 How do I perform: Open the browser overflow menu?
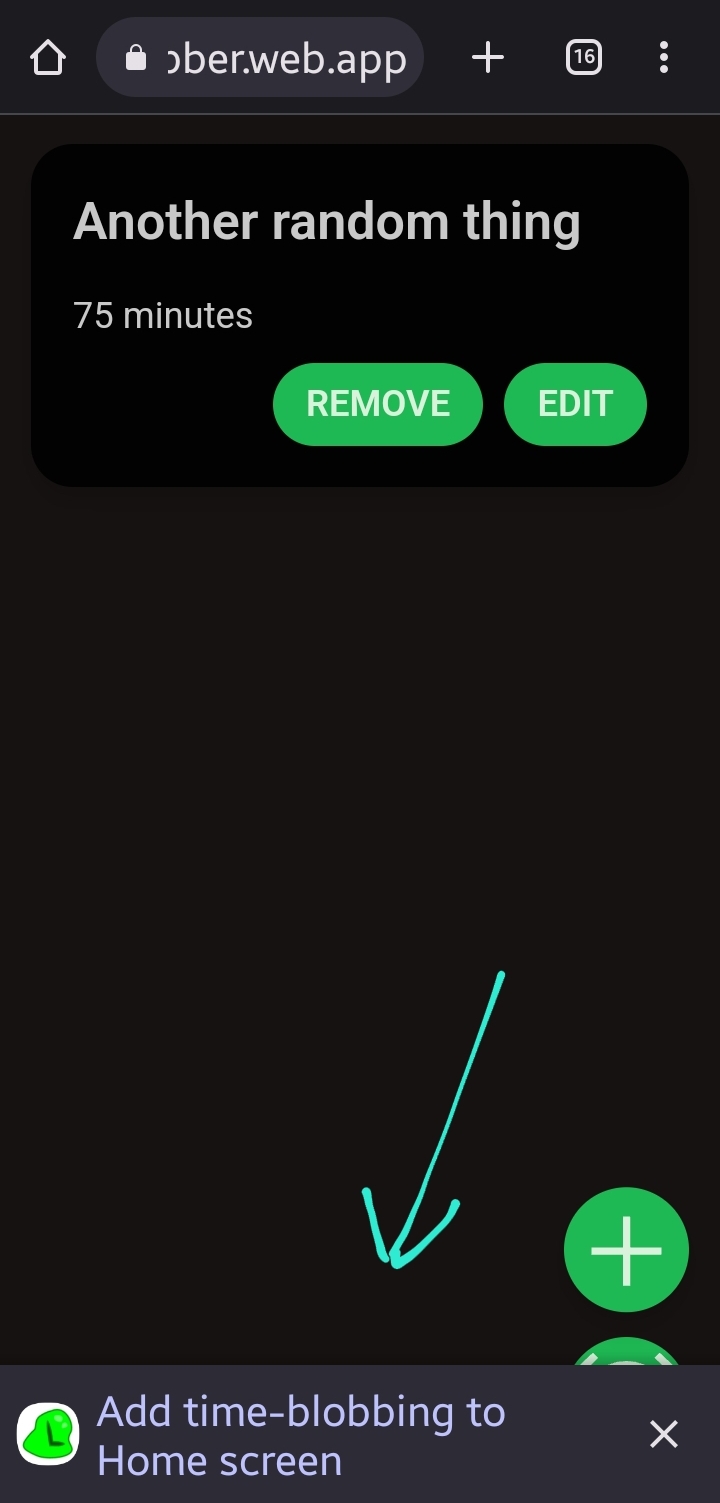click(x=663, y=59)
